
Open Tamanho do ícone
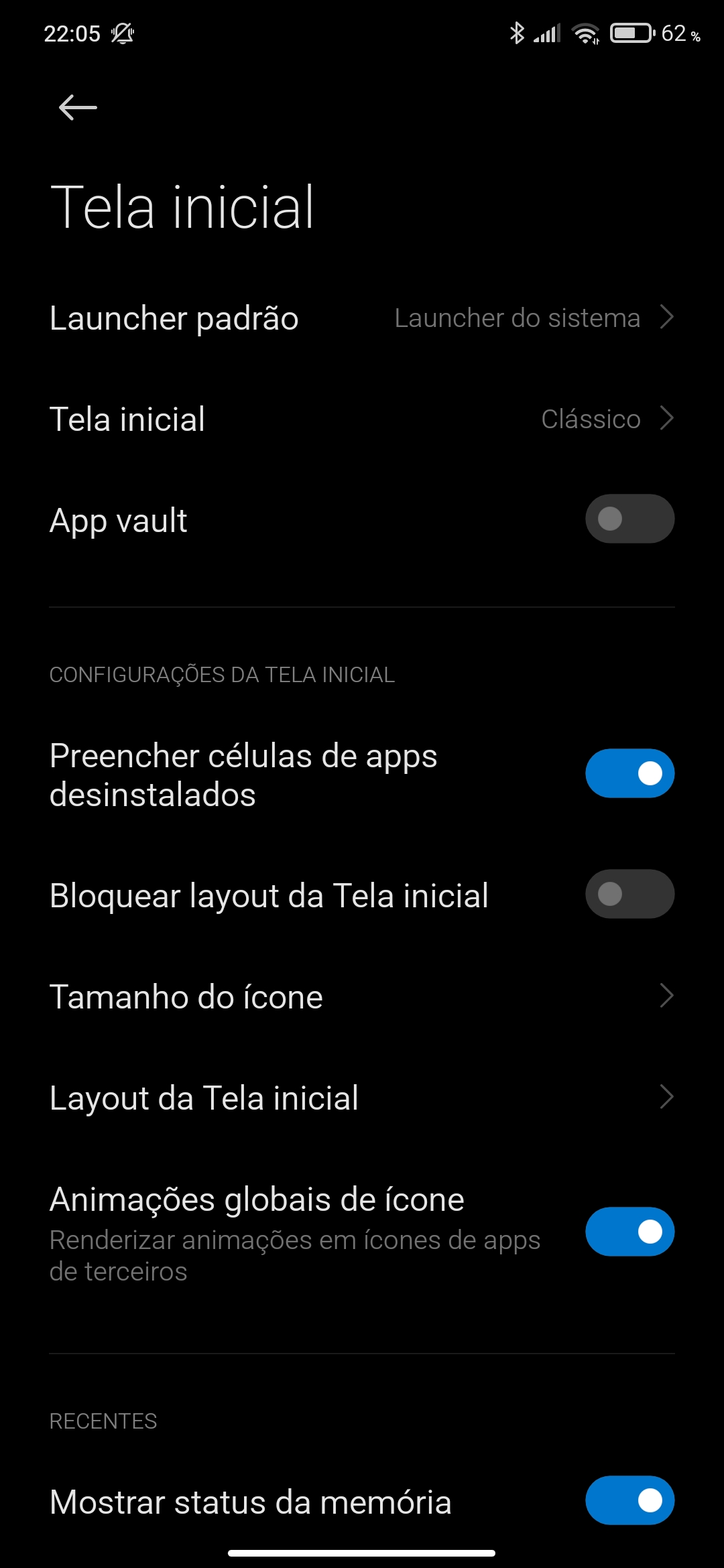[x=362, y=996]
